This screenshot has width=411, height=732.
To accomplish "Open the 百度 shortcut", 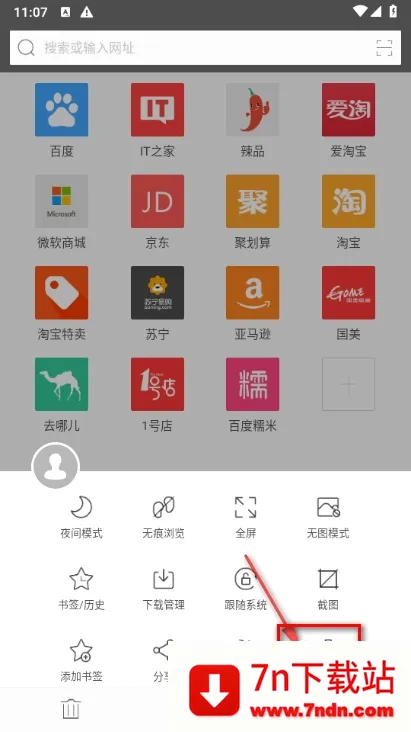I will pos(62,120).
